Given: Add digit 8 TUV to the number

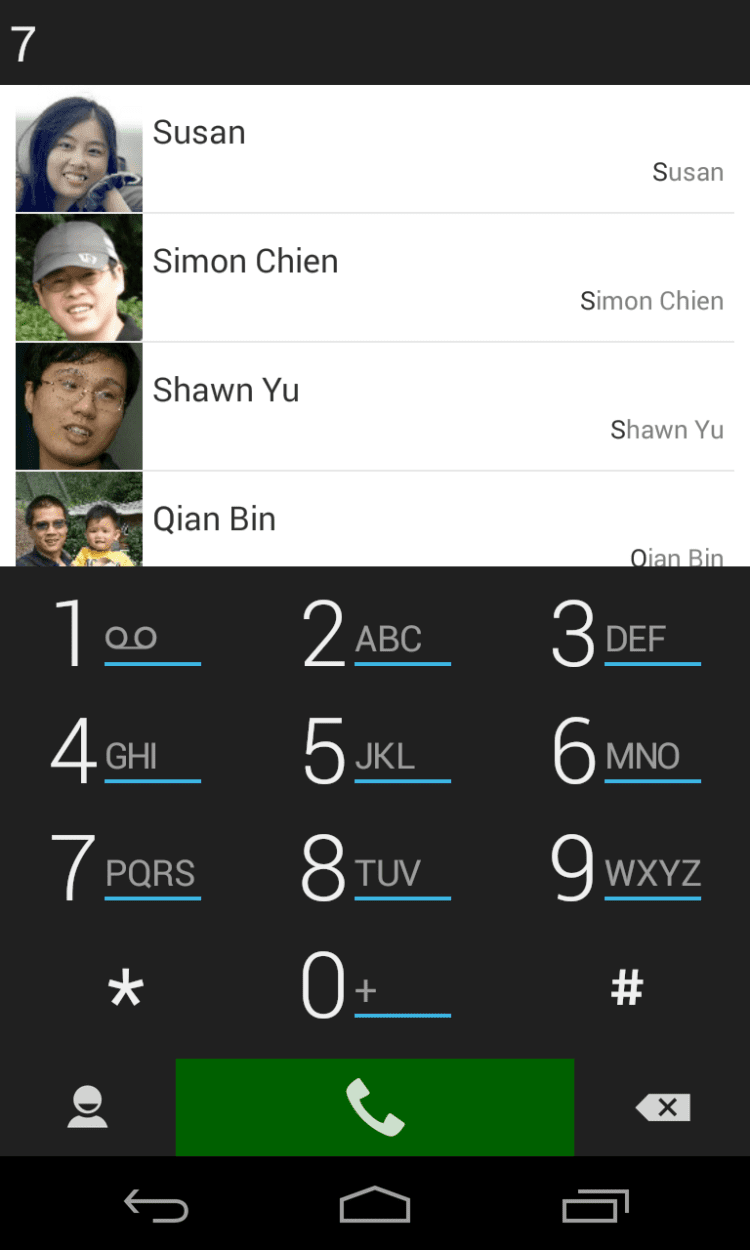Looking at the screenshot, I should click(x=375, y=868).
